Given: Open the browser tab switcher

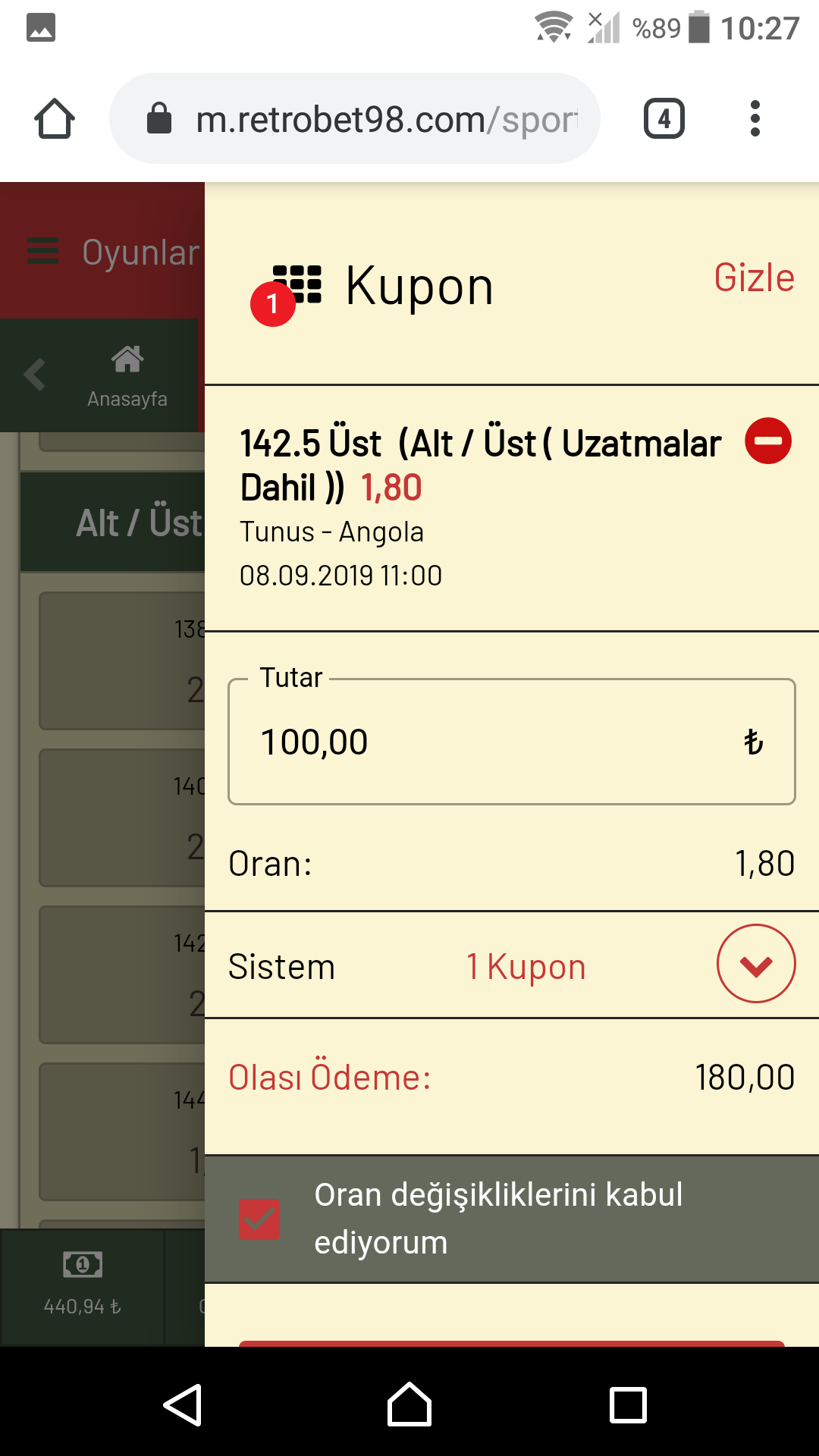Looking at the screenshot, I should click(664, 119).
